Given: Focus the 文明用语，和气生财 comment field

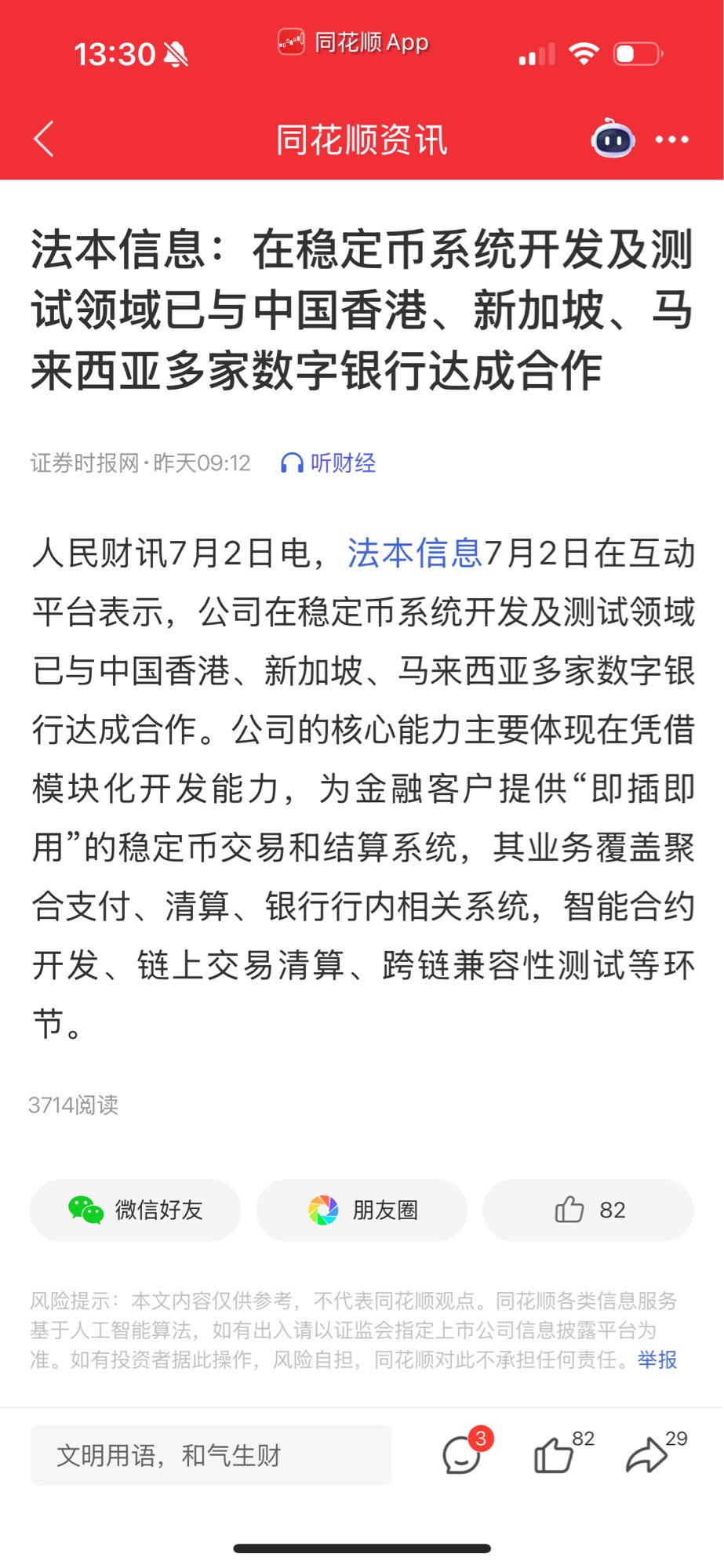Looking at the screenshot, I should (x=211, y=1455).
